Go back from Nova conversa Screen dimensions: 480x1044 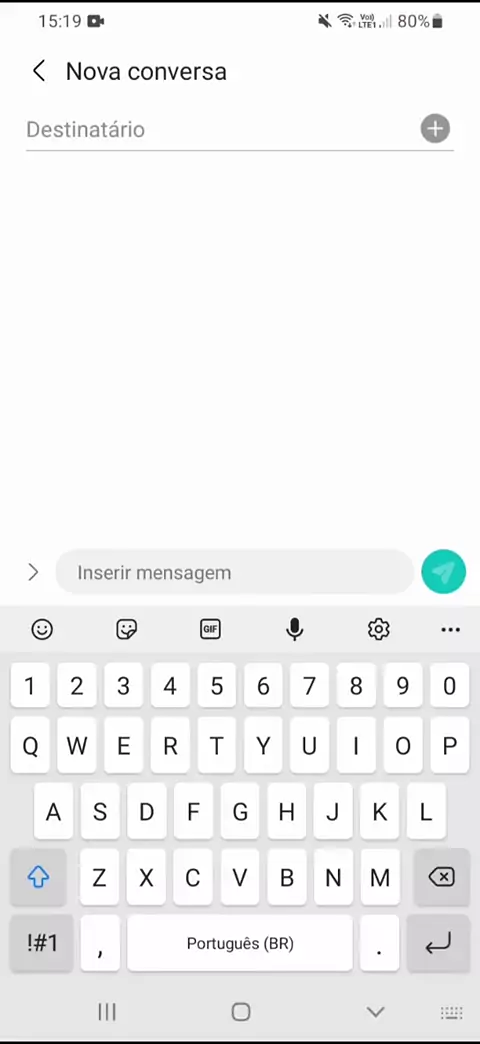point(39,71)
